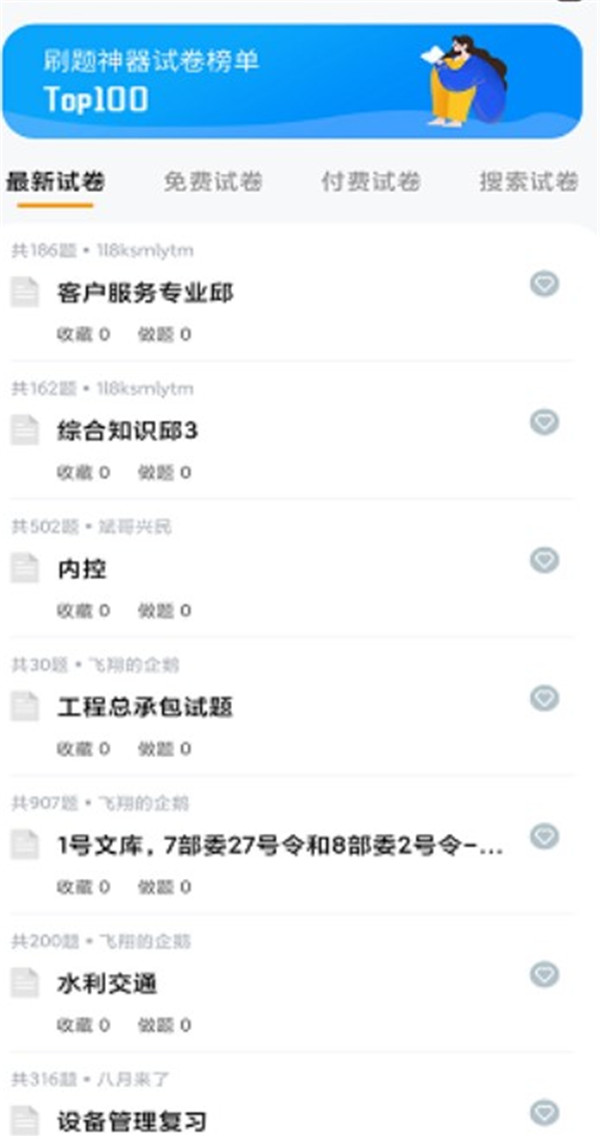Image resolution: width=600 pixels, height=1139 pixels.
Task: Switch to the 搜索试卷 tab
Action: [x=528, y=182]
